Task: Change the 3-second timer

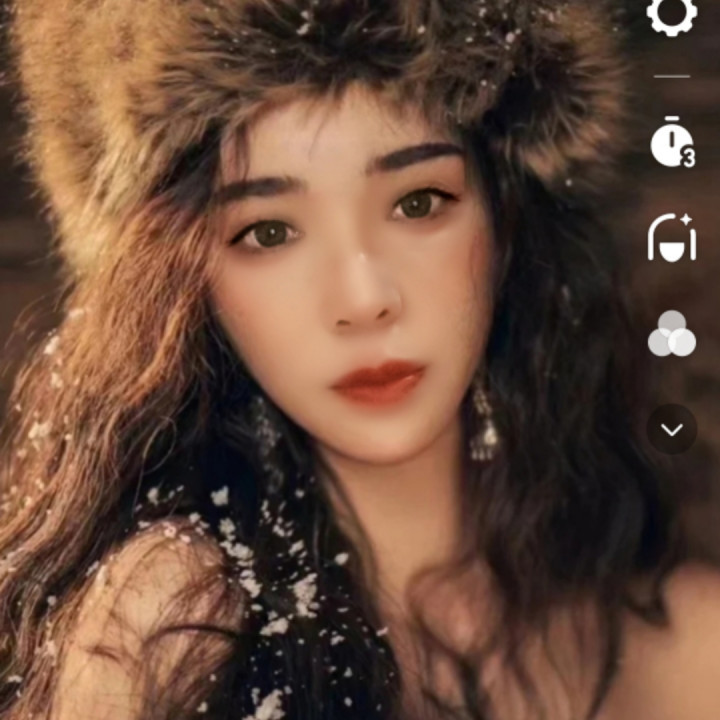Action: pos(671,142)
